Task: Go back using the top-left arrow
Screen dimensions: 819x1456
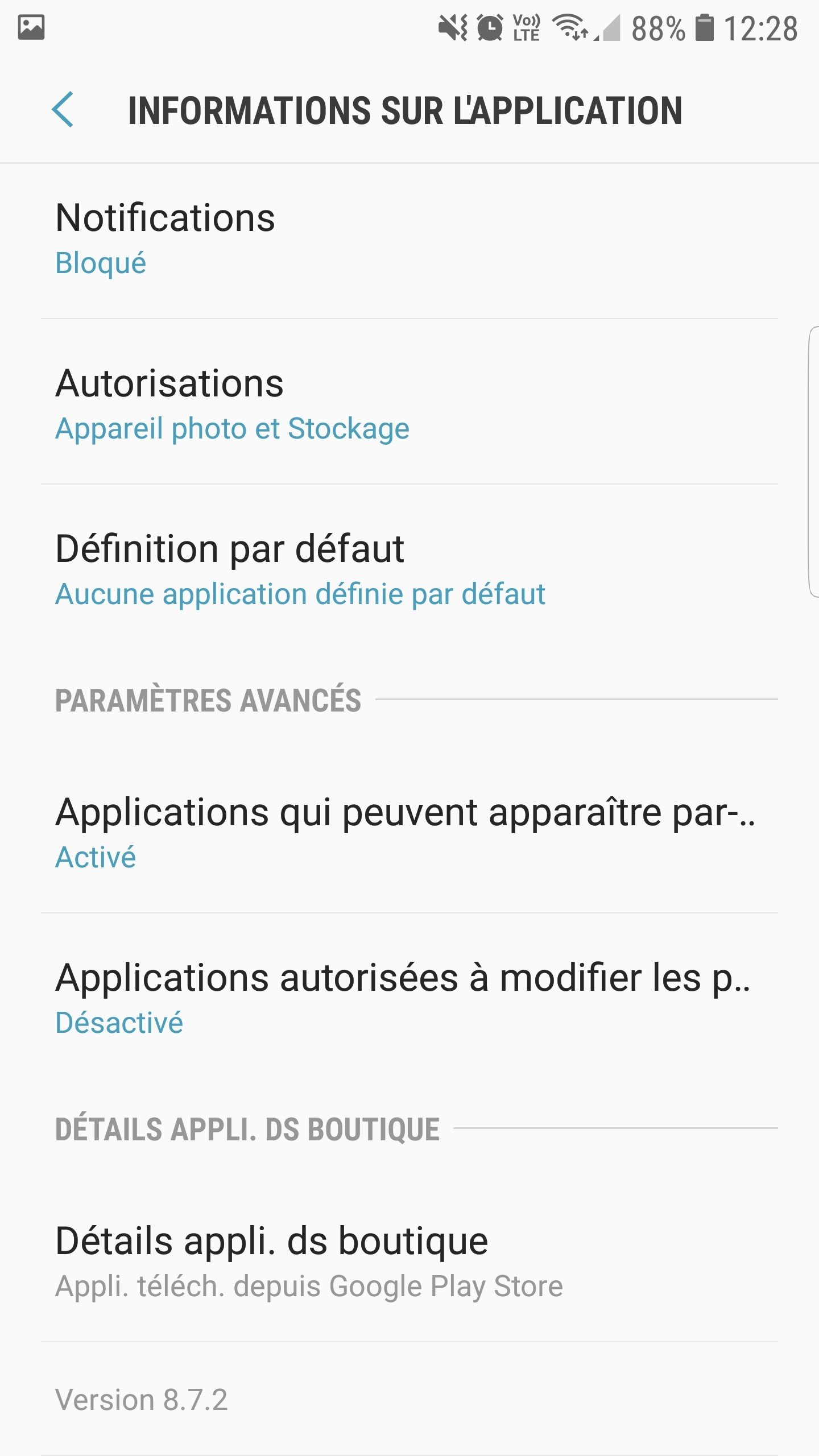Action: 63,110
